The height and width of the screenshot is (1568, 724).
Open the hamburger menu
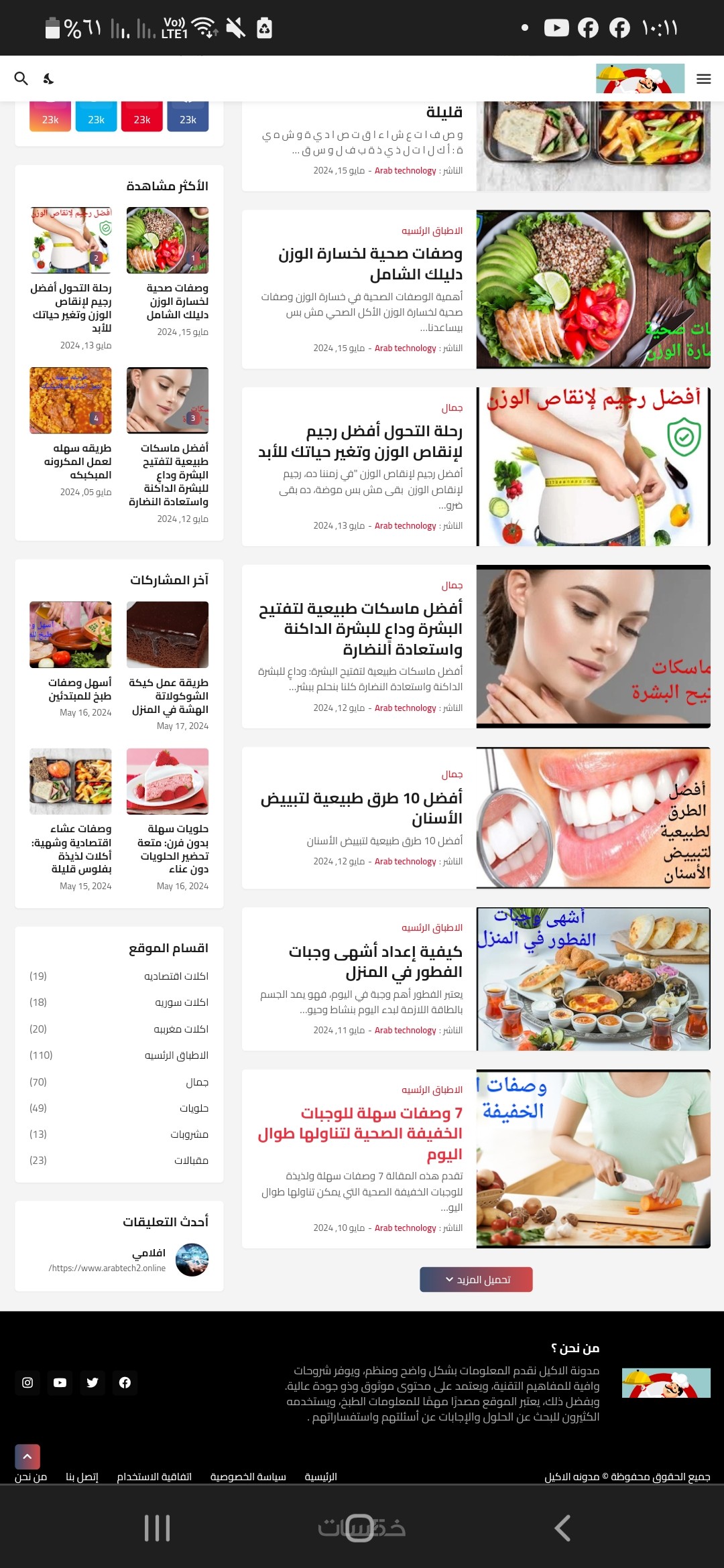tap(703, 79)
